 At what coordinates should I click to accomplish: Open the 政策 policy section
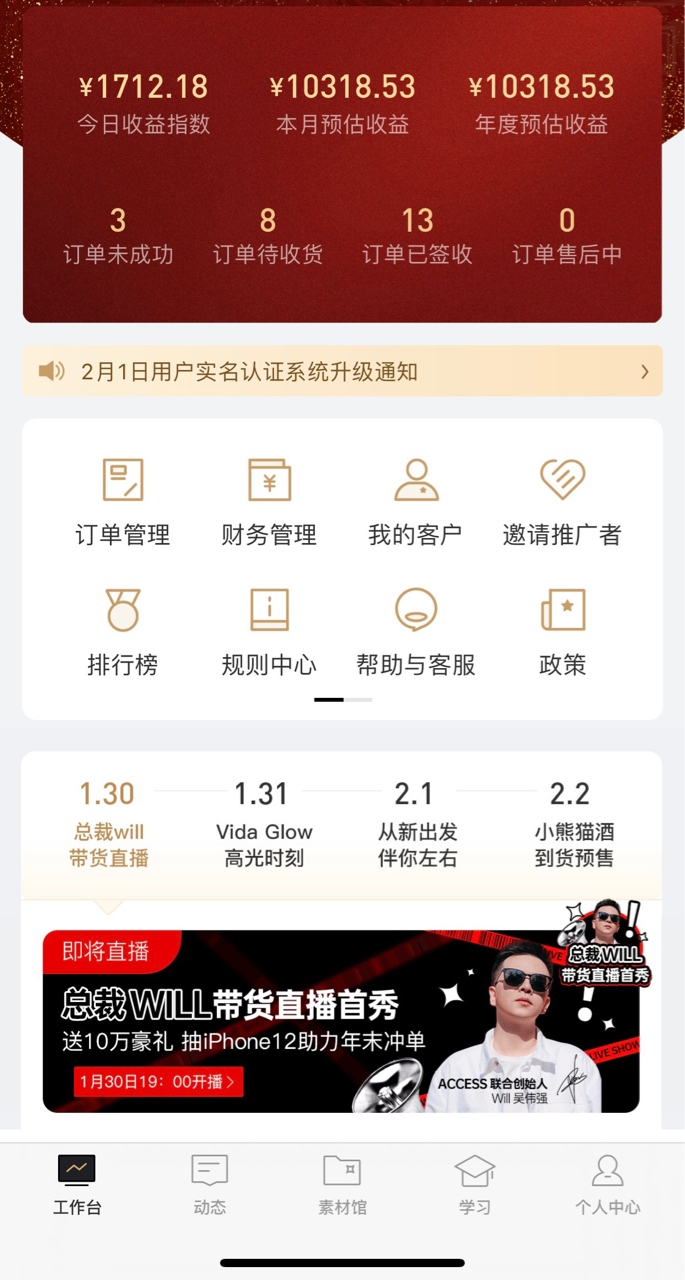click(x=562, y=632)
